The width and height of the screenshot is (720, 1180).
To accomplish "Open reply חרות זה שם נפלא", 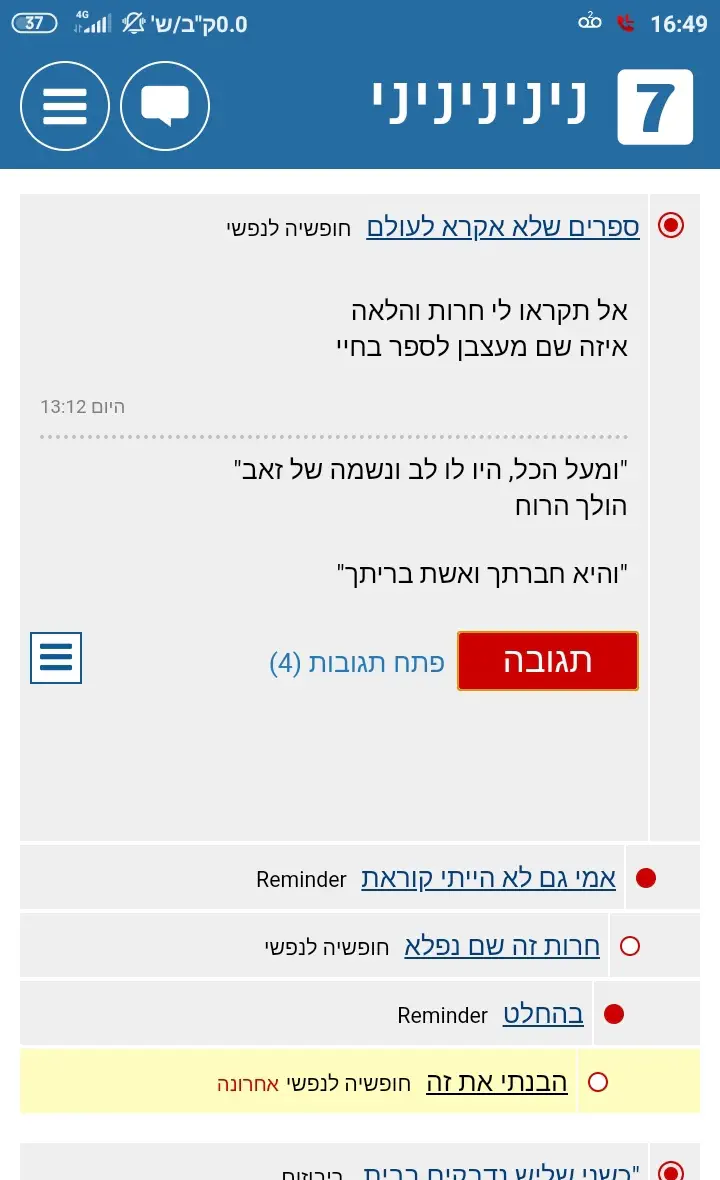I will pos(501,945).
